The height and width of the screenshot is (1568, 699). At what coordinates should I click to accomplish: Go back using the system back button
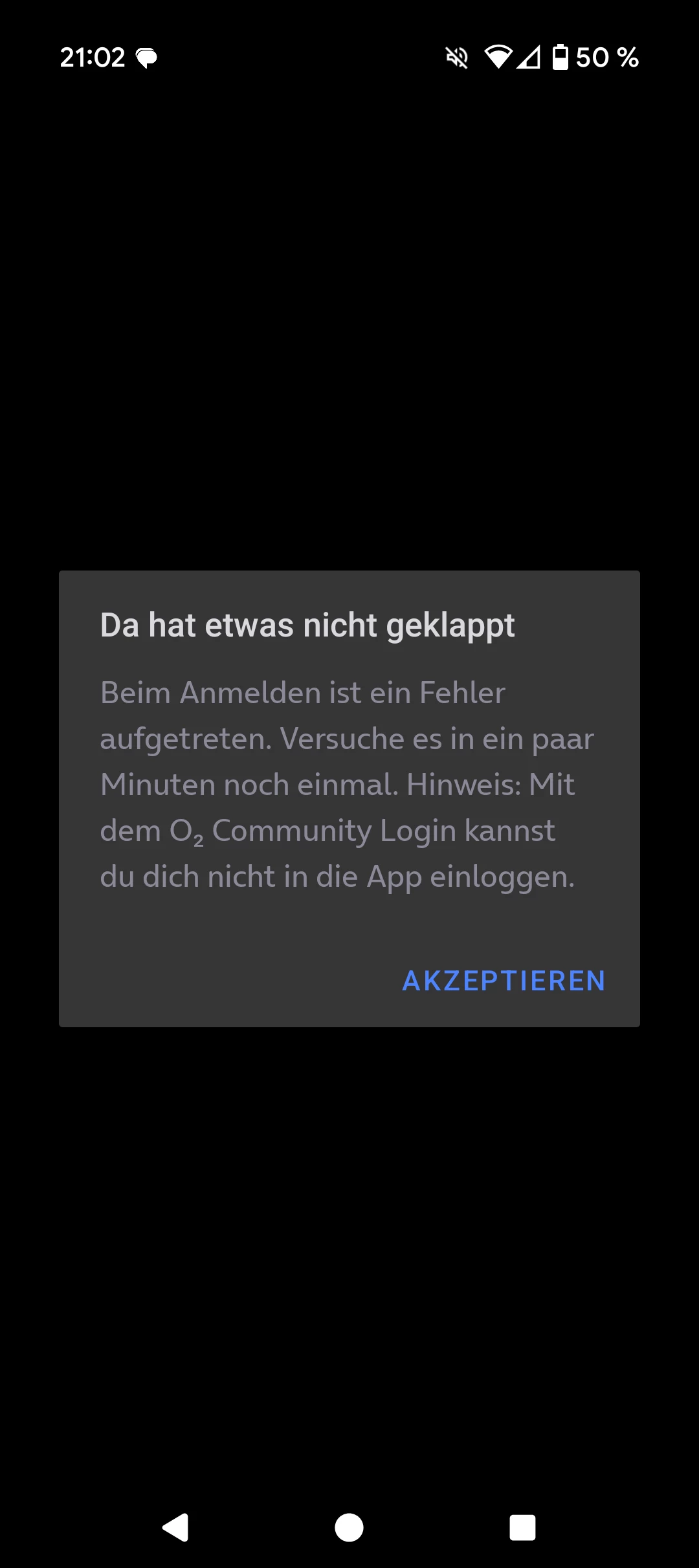[175, 1528]
